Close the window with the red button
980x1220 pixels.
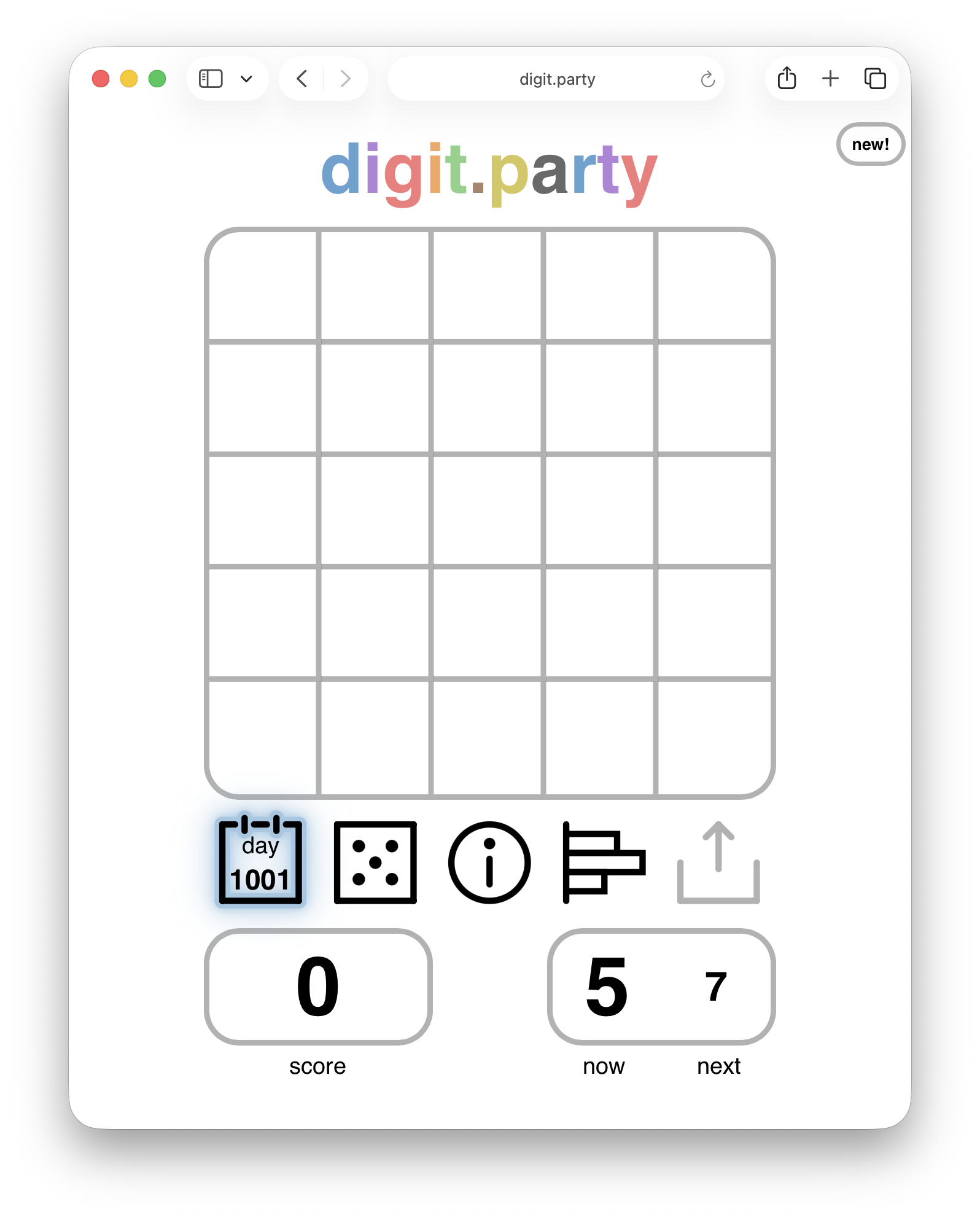(x=101, y=79)
